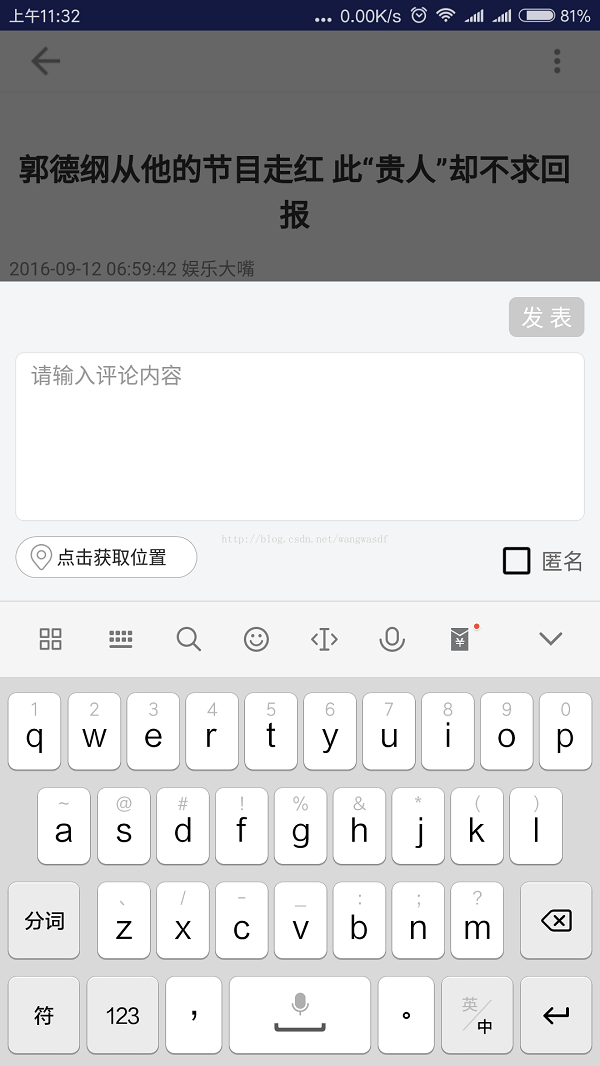Start voice input with microphone icon
The width and height of the screenshot is (600, 1066).
[392, 639]
